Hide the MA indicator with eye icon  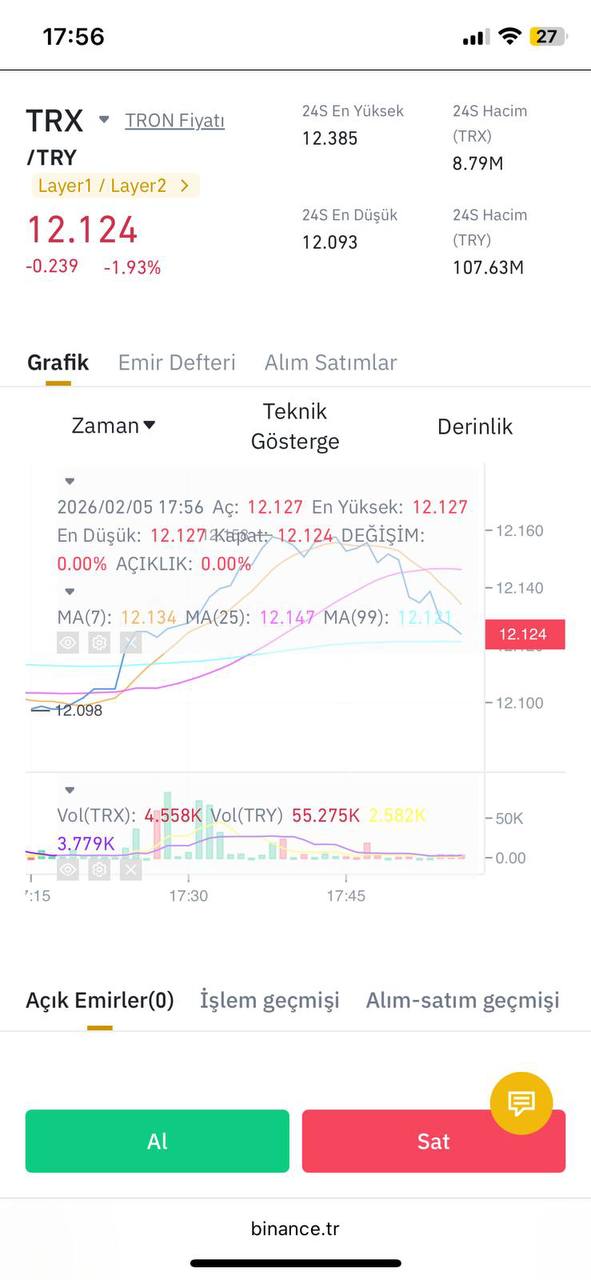pos(67,642)
